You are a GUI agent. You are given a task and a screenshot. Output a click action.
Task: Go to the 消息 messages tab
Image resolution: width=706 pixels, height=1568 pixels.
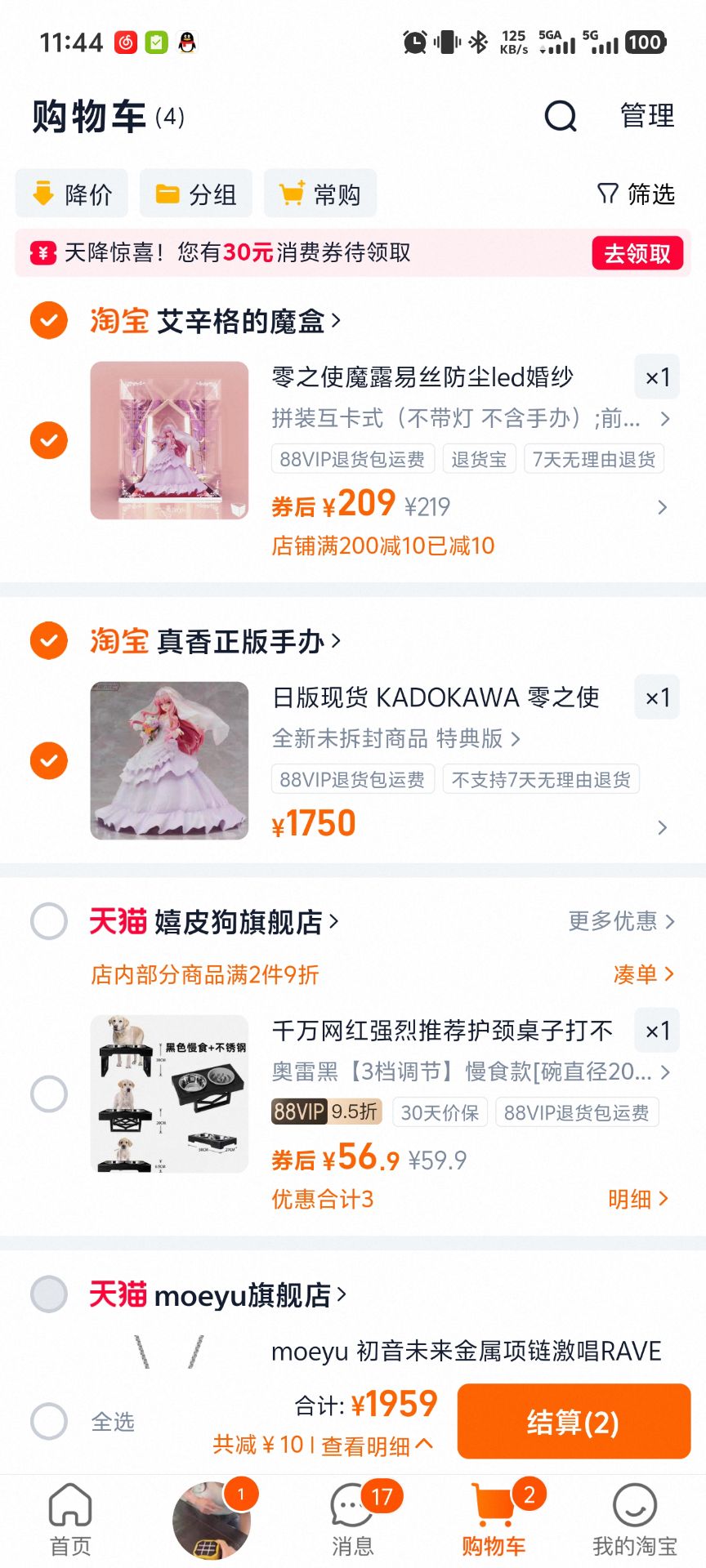point(353,1520)
